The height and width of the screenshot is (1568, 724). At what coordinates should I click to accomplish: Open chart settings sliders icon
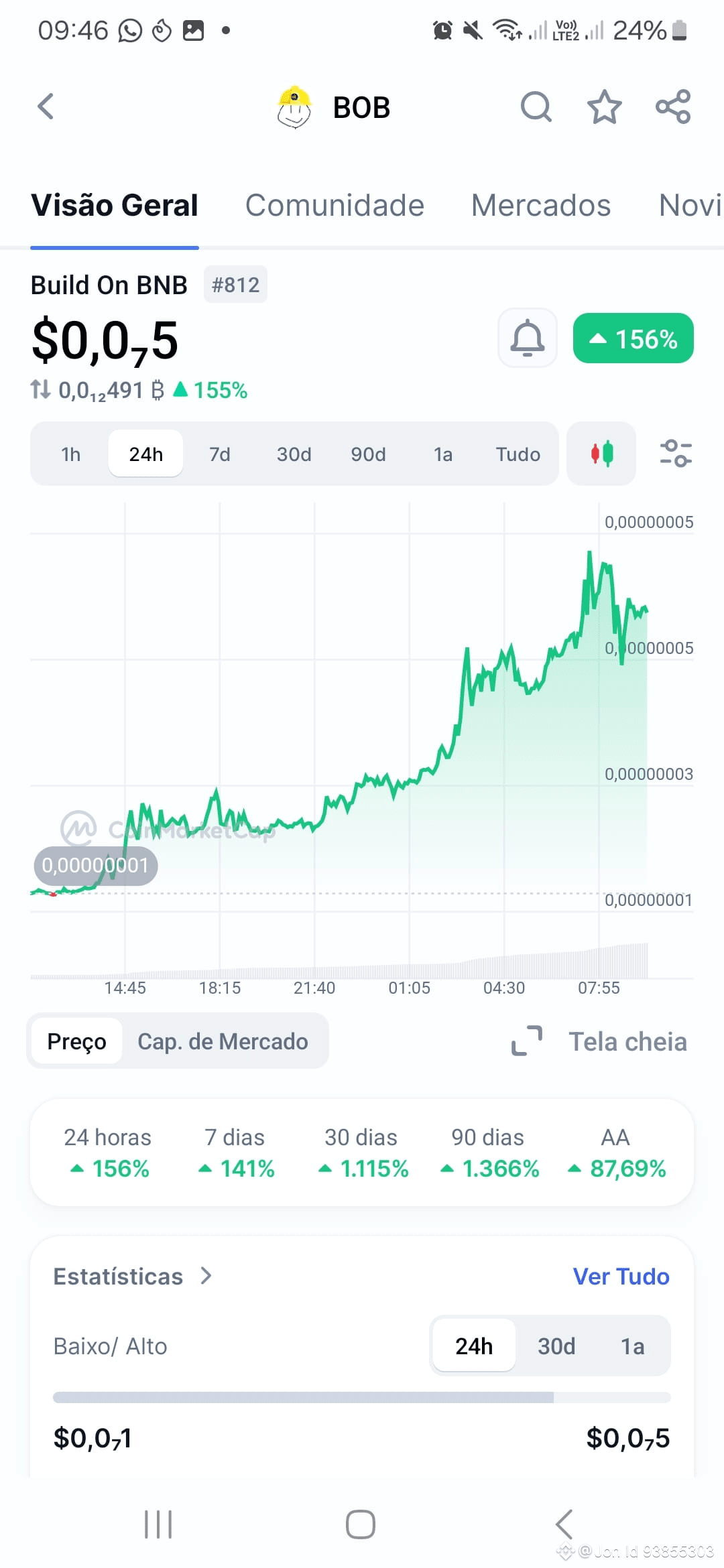tap(676, 454)
